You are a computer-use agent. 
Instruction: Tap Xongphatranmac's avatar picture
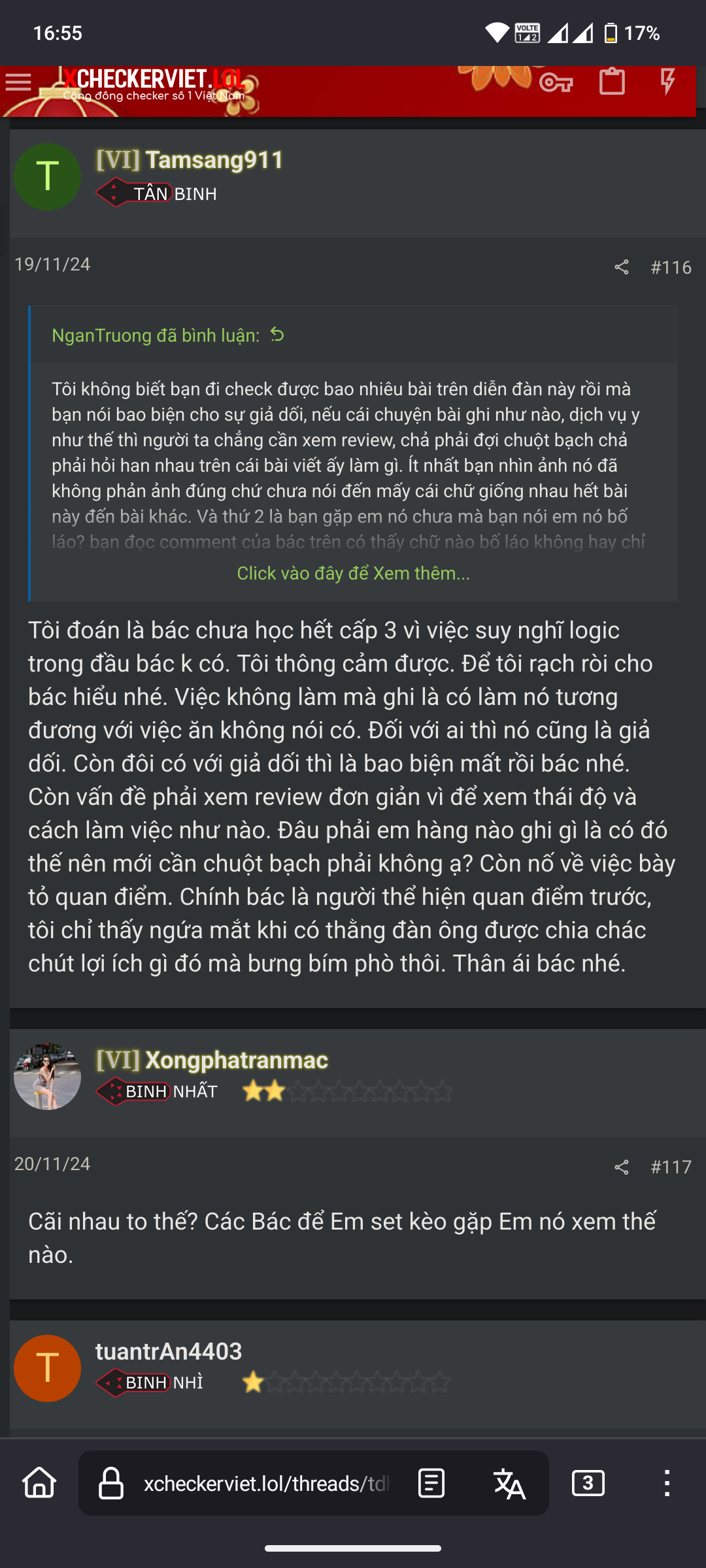47,1077
